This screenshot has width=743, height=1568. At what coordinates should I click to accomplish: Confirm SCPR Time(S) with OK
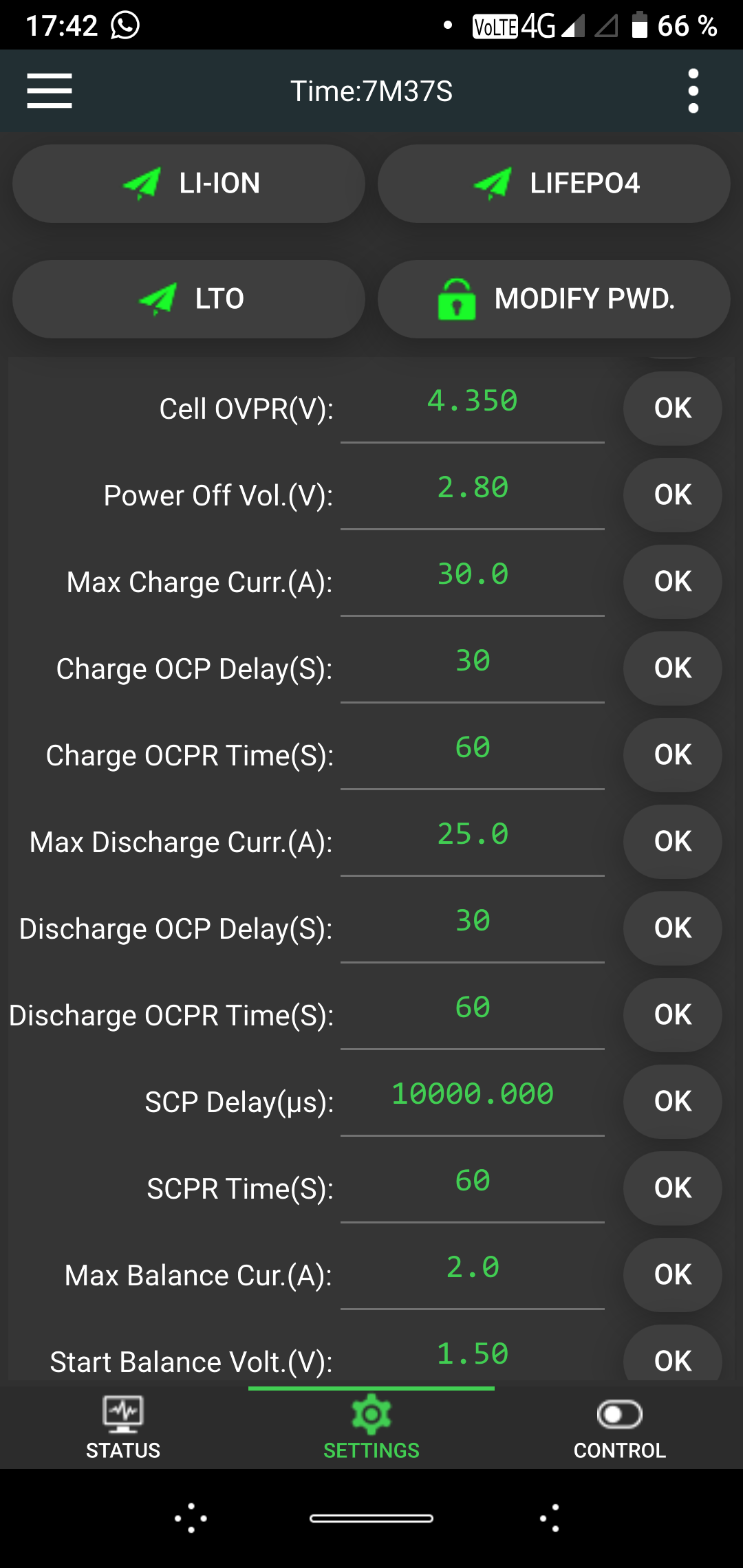pyautogui.click(x=672, y=1188)
